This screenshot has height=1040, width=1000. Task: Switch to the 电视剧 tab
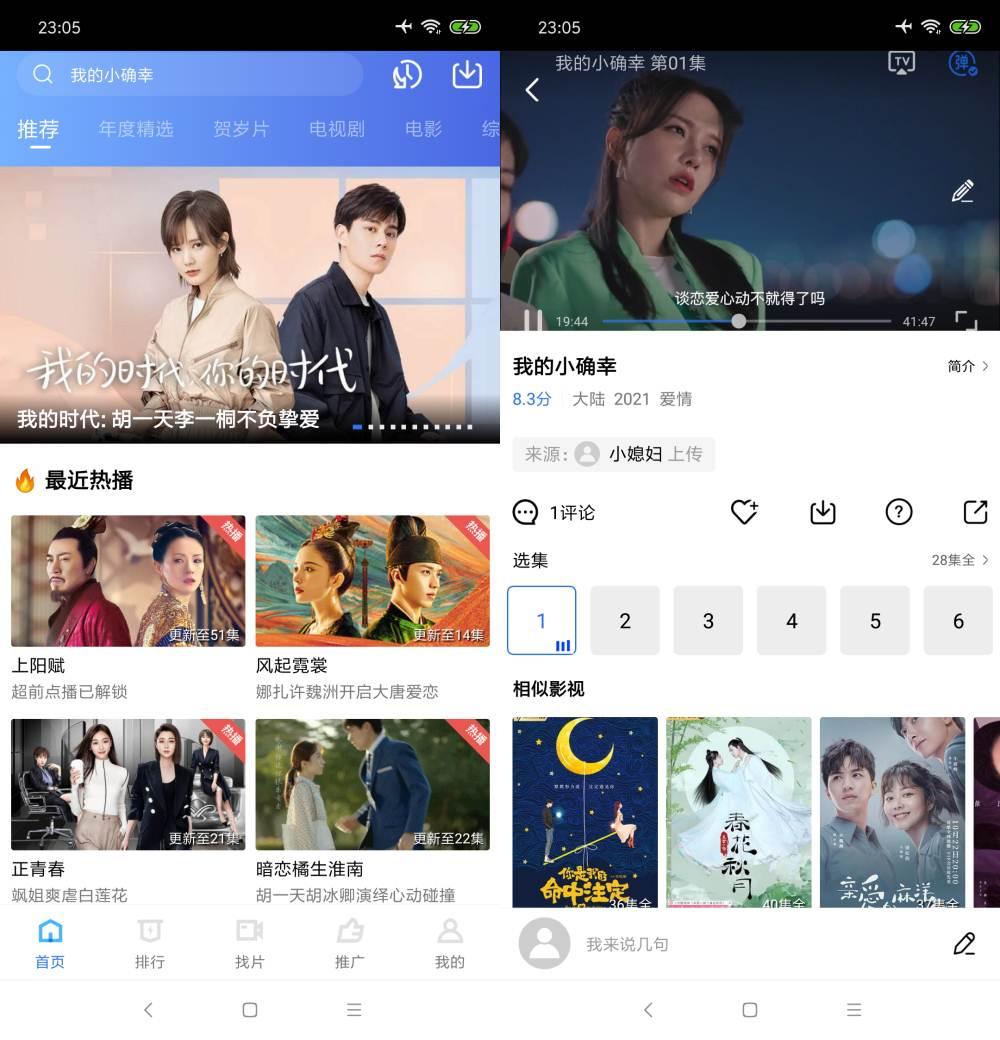click(x=337, y=129)
